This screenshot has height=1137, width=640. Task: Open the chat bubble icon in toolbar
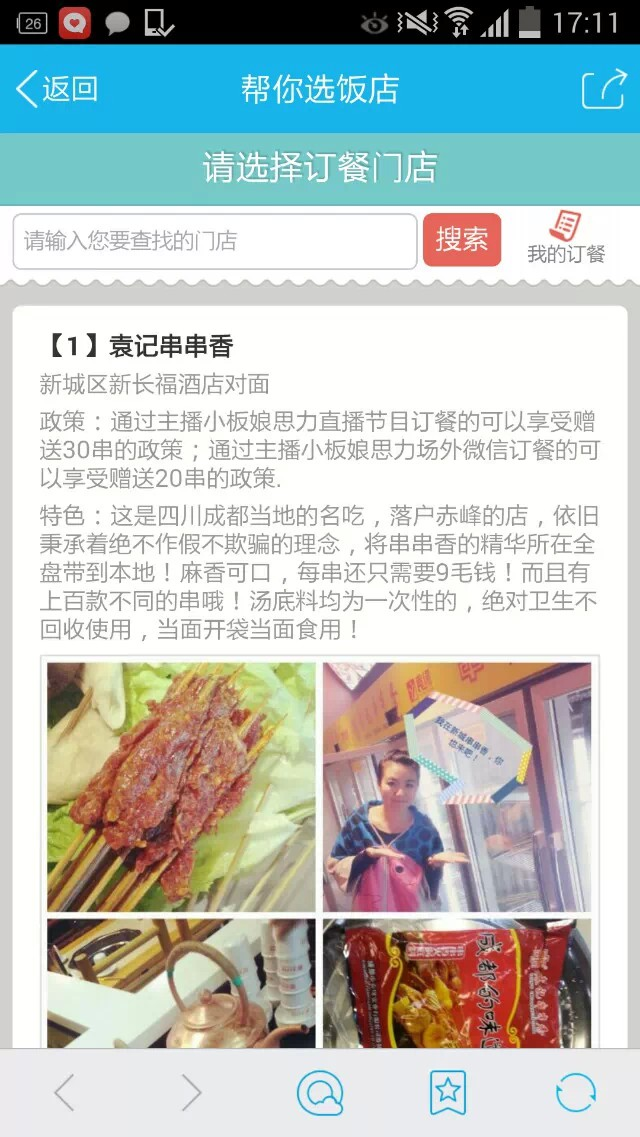[320, 1092]
